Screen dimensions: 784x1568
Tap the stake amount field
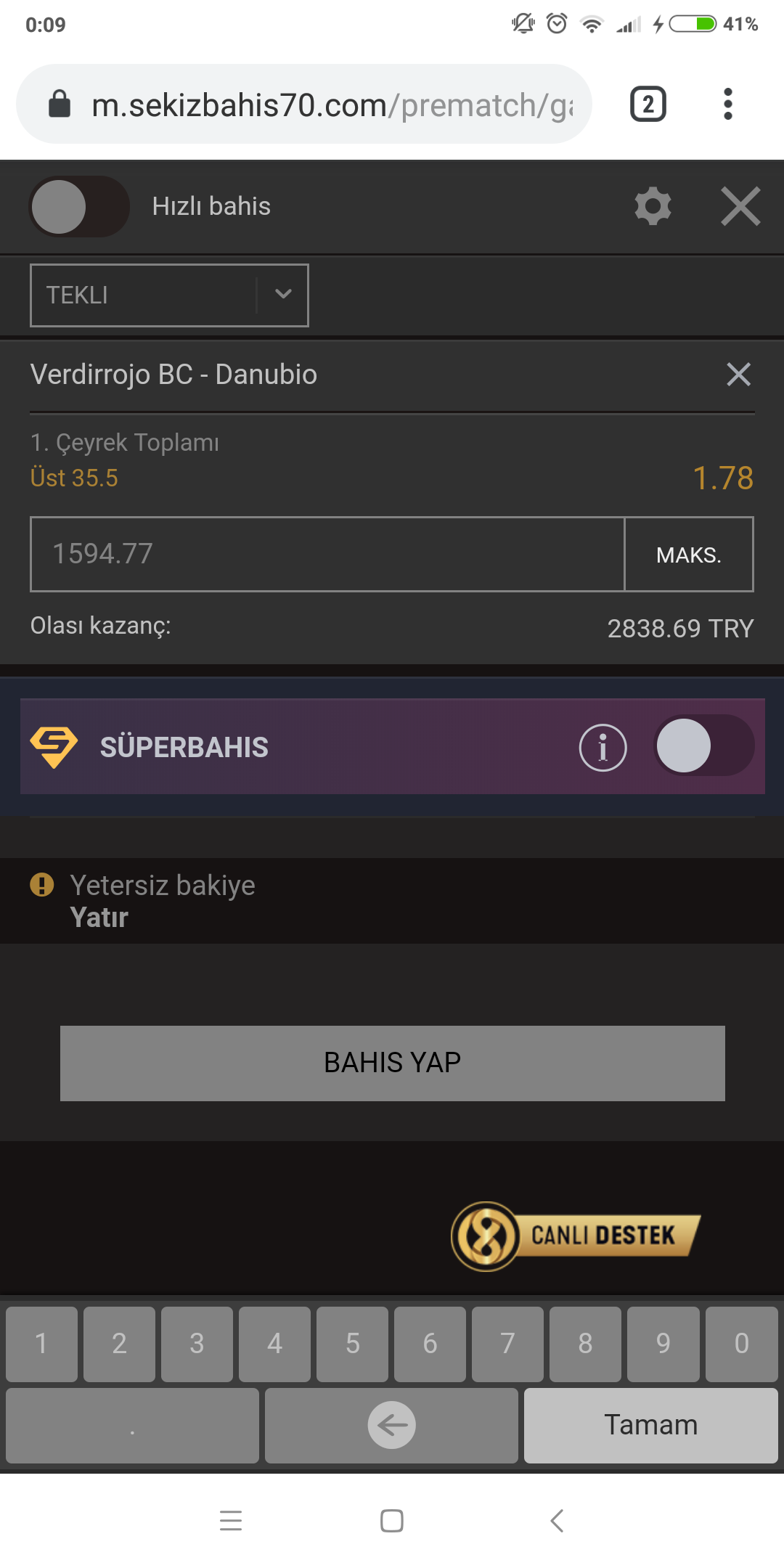click(327, 554)
